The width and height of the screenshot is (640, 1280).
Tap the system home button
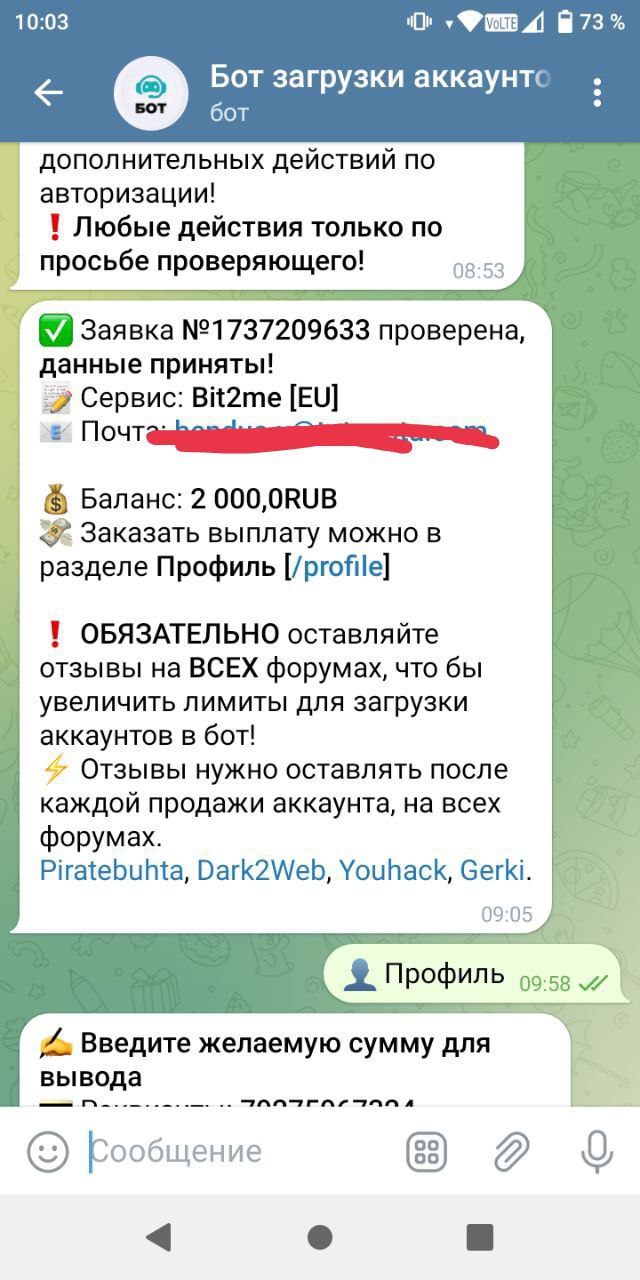click(x=320, y=1237)
